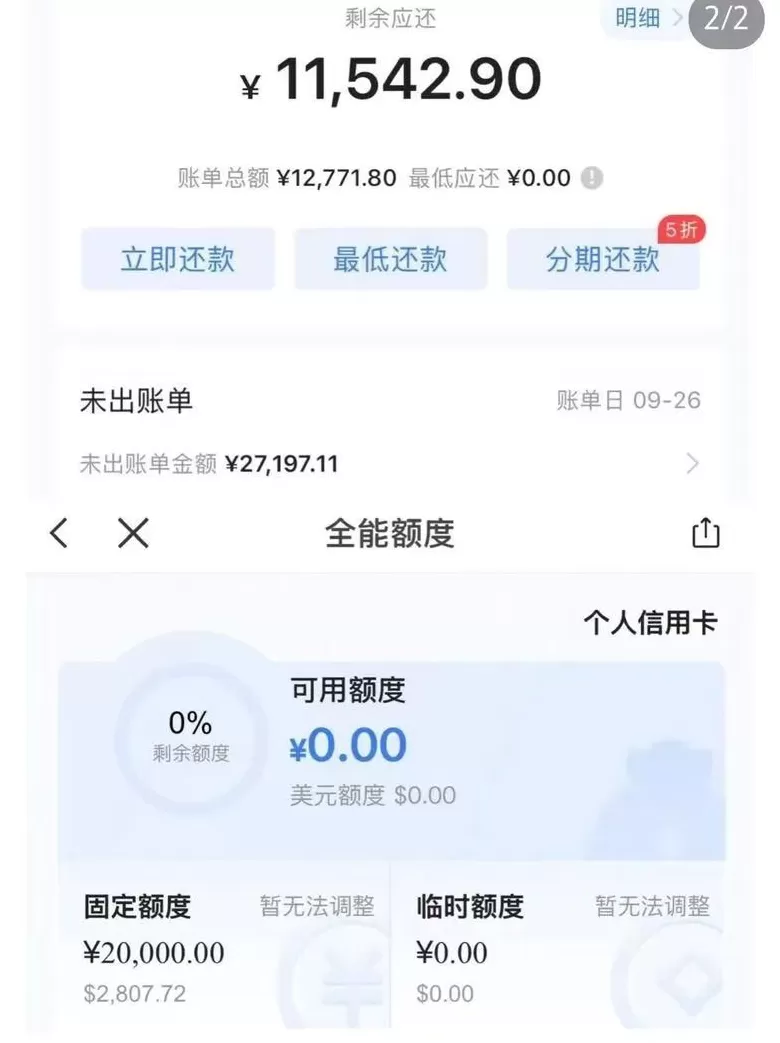Screen dimensions: 780x1043
Task: Tap the info icon next to 最低应还 ¥0.00
Action: coord(592,178)
